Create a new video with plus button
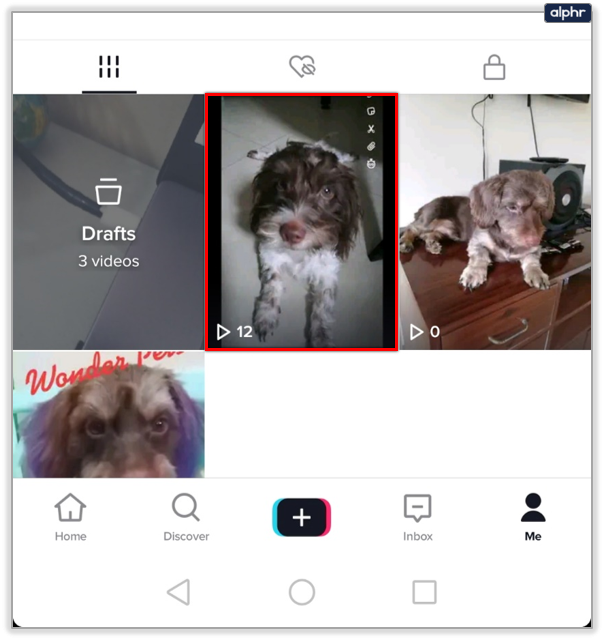 coord(302,517)
